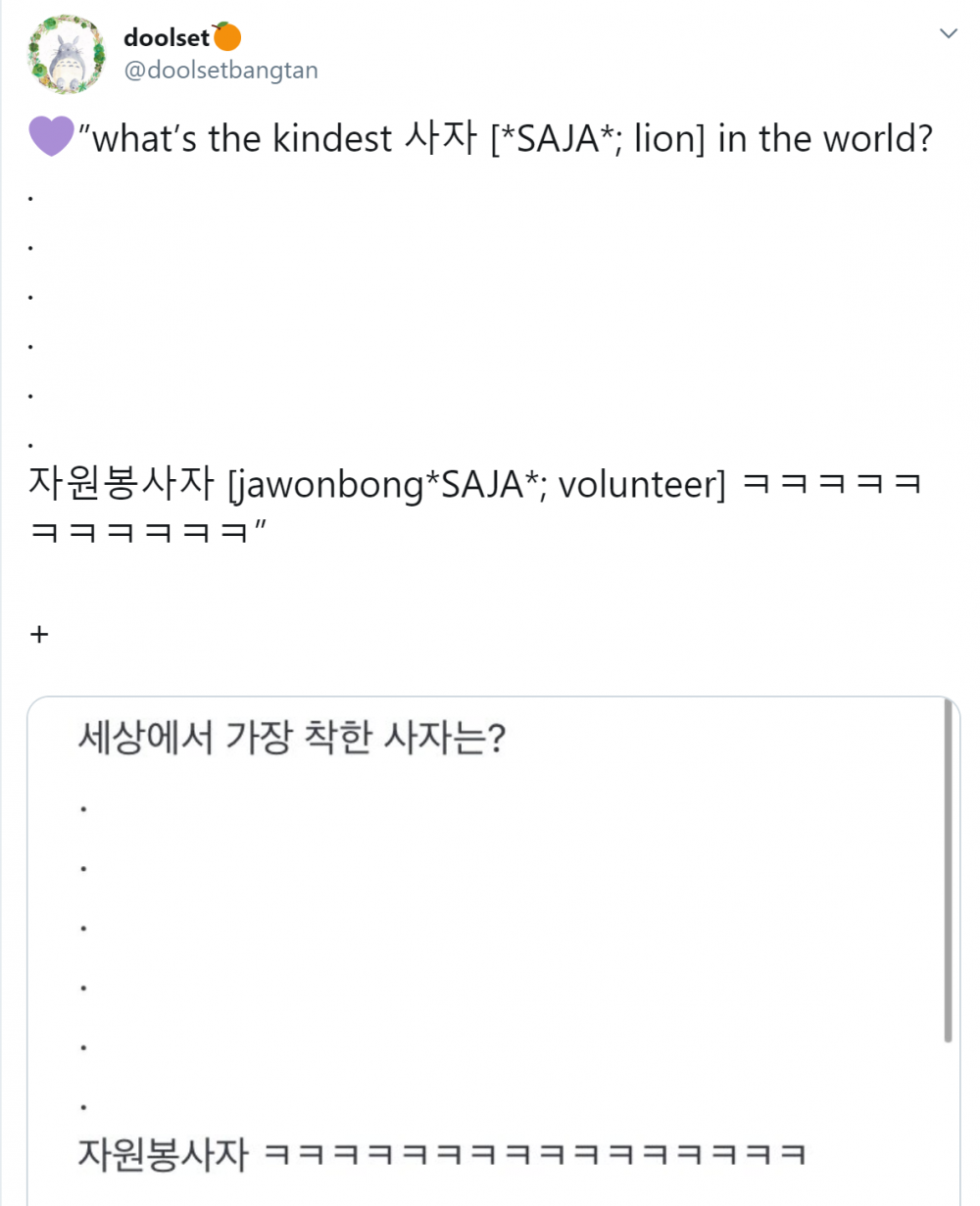The height and width of the screenshot is (1206, 980).
Task: Open doolset's profile picture
Action: click(66, 55)
